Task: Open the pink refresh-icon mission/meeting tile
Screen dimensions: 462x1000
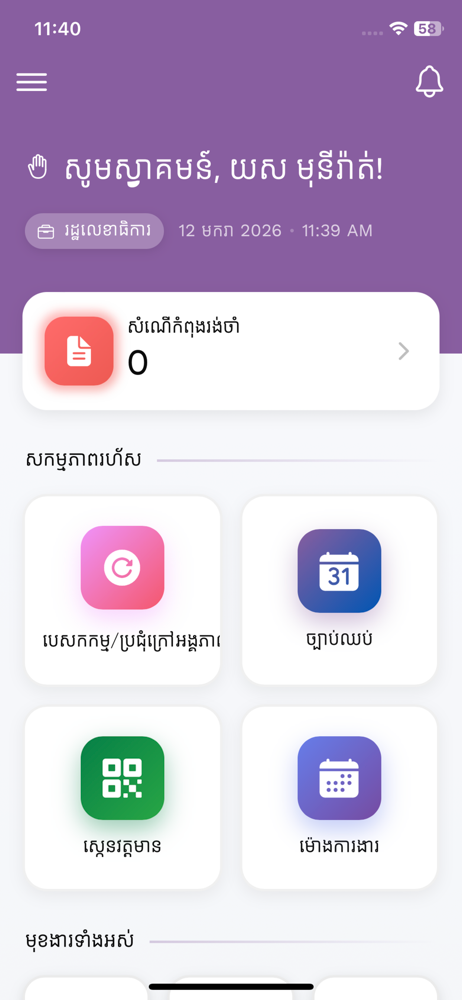Action: pos(123,590)
